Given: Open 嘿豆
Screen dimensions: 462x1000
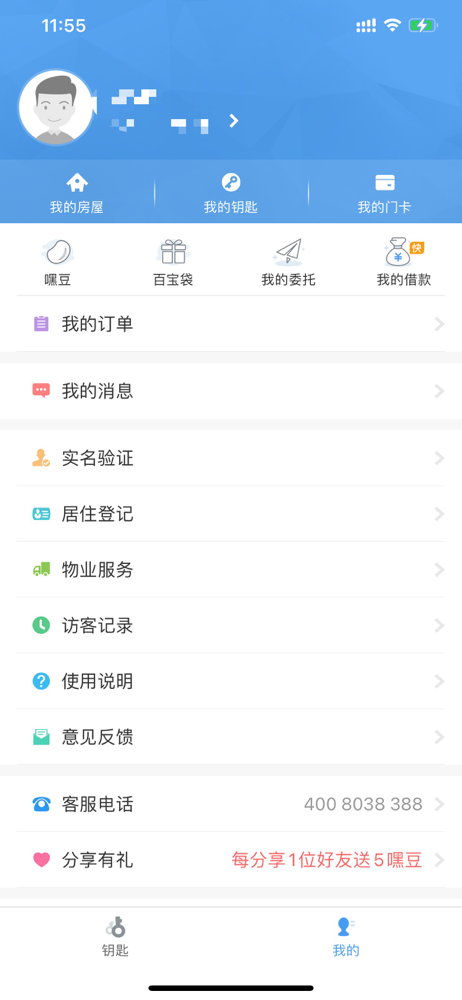Looking at the screenshot, I should coord(57,263).
